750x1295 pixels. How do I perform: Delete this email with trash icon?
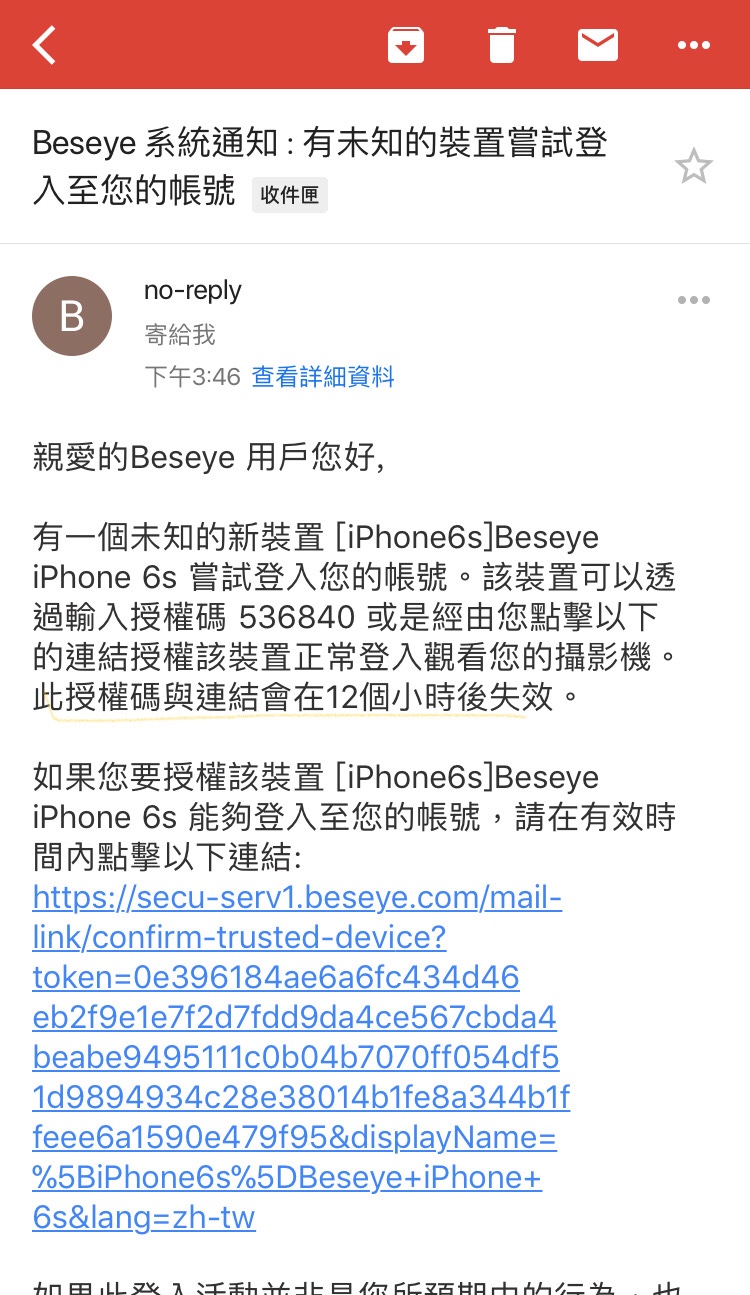(501, 45)
